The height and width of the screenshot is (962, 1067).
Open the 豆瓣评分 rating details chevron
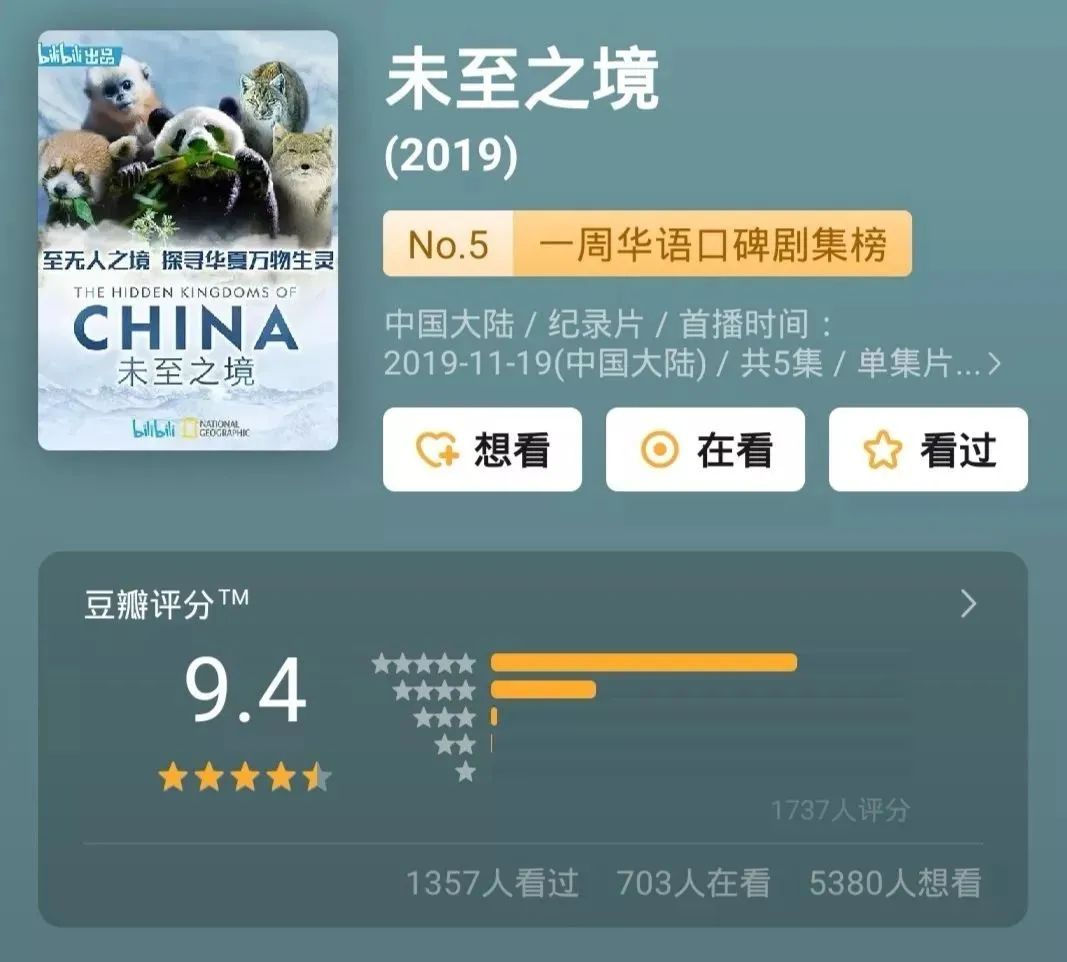tap(967, 604)
